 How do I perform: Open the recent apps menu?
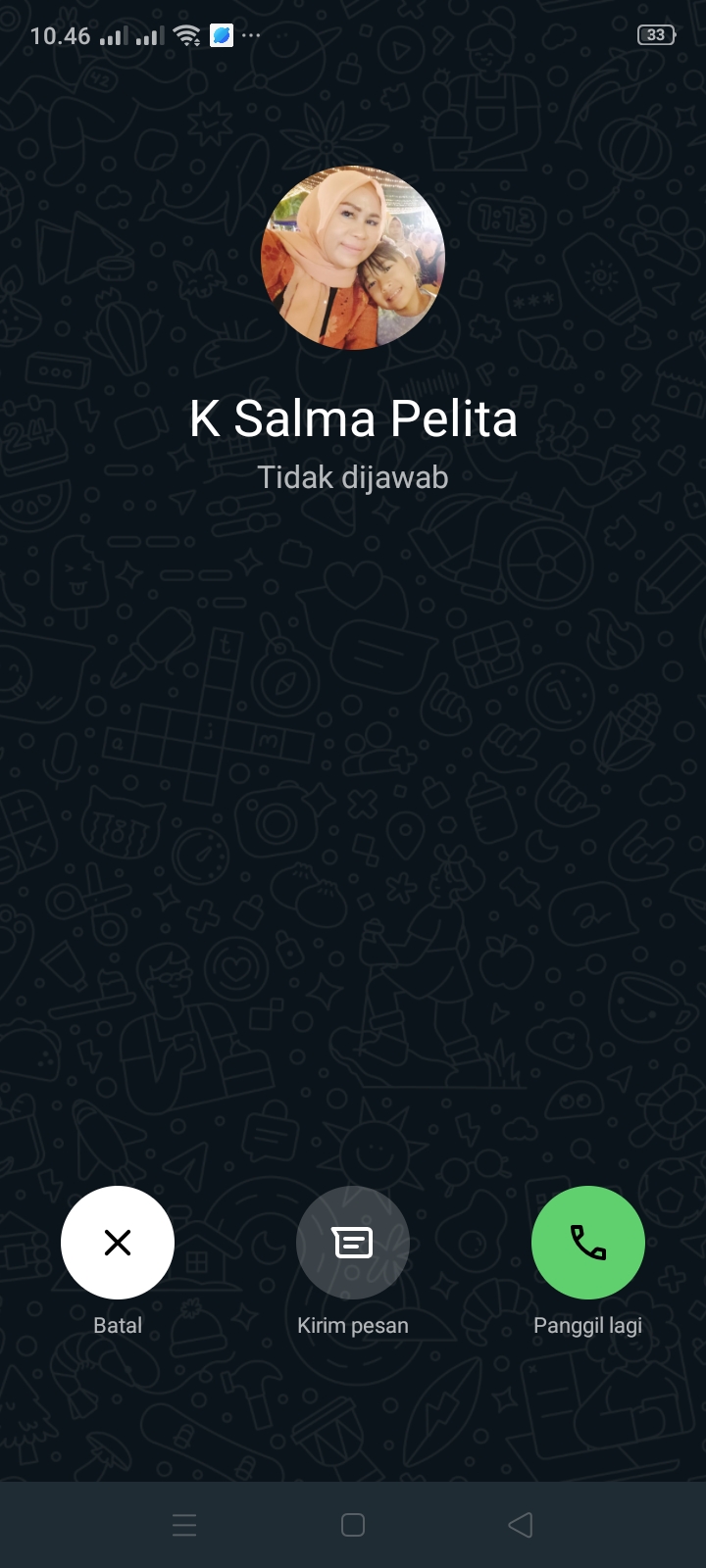(x=184, y=1525)
